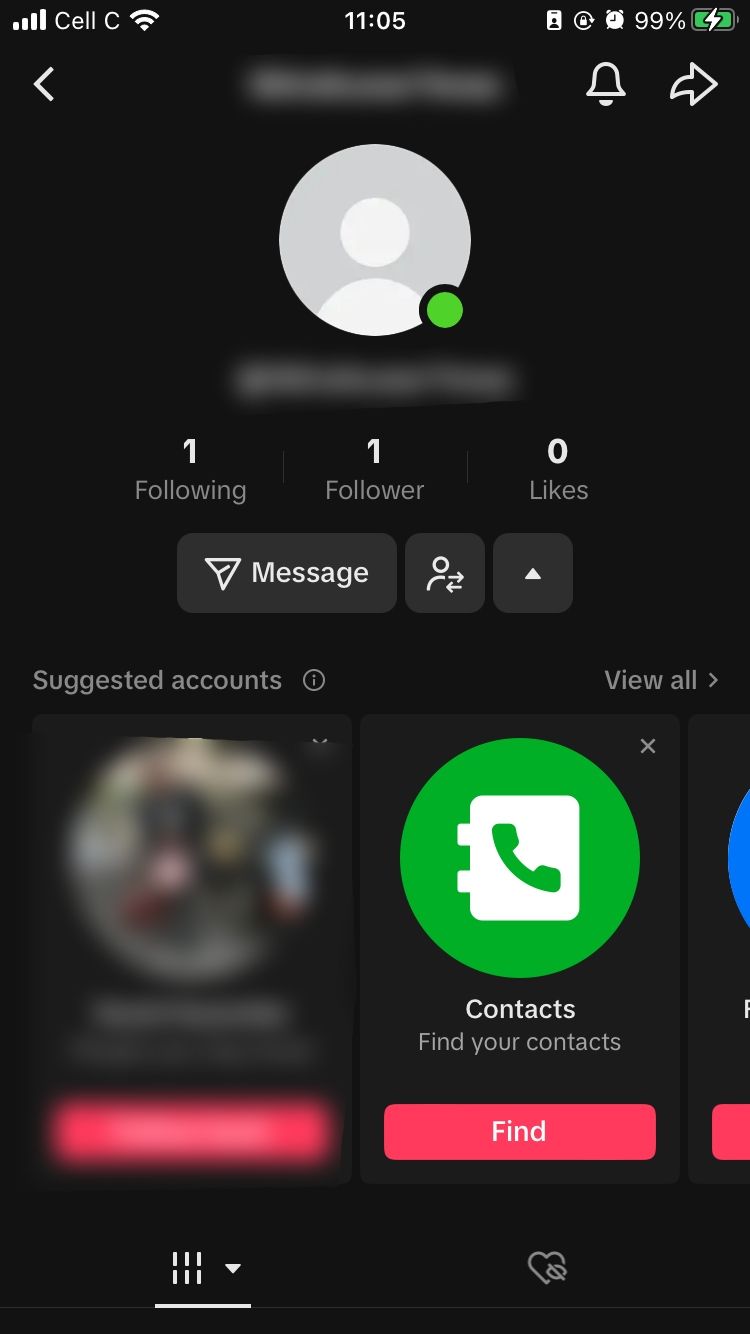
Task: Show info about suggested accounts
Action: (314, 681)
